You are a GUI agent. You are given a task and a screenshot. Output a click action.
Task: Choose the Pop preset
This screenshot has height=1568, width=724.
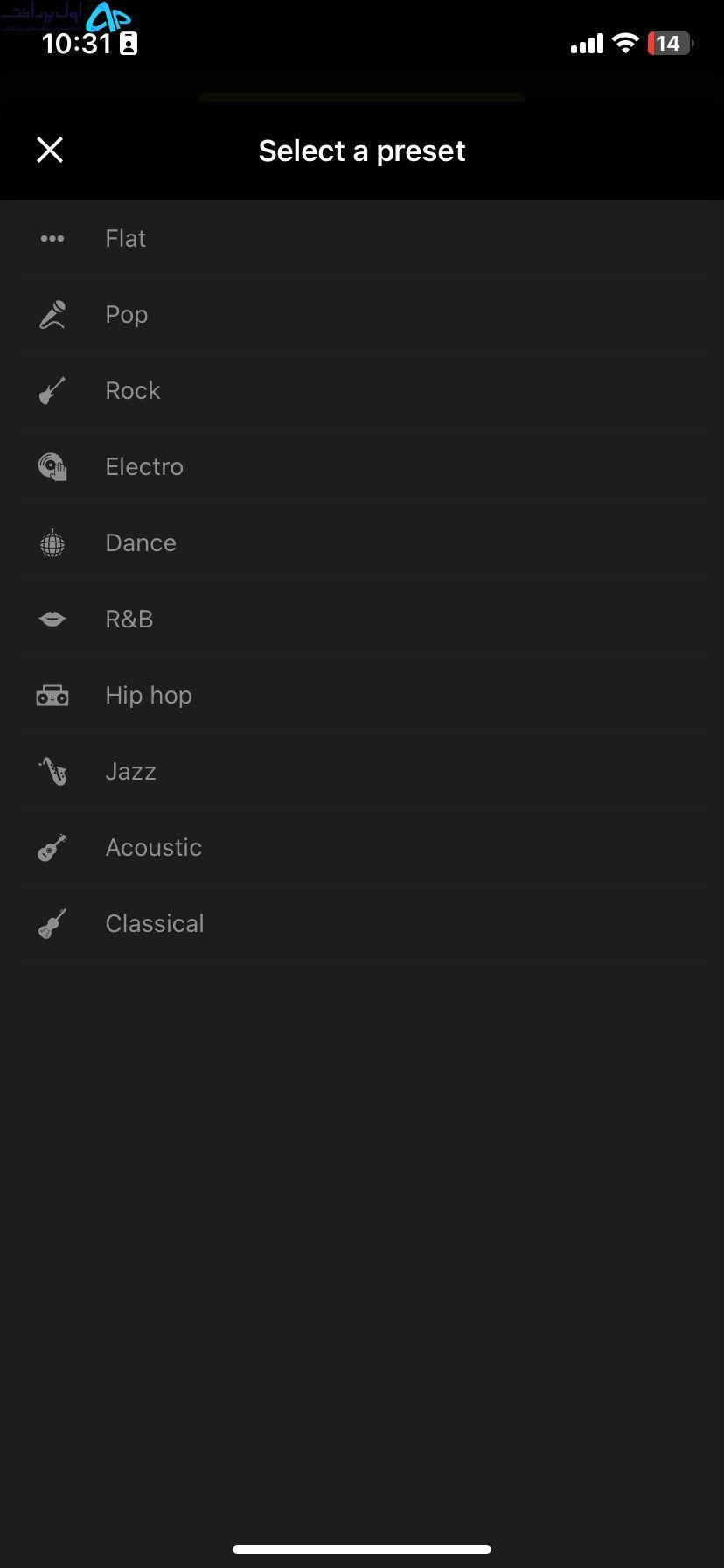point(362,314)
